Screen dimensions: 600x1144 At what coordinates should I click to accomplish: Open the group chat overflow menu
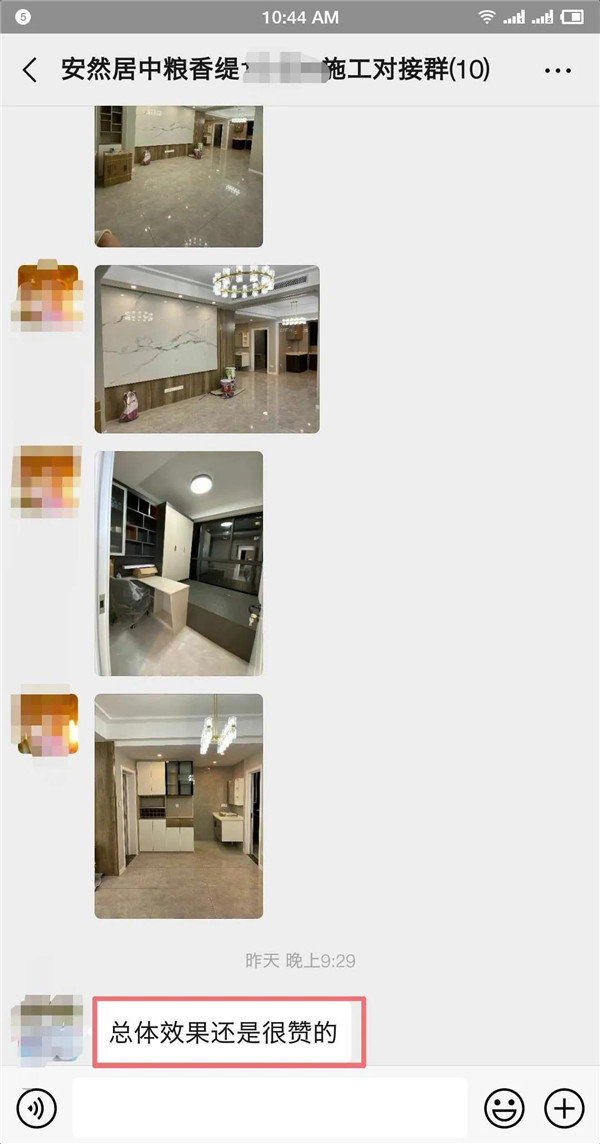(x=557, y=70)
